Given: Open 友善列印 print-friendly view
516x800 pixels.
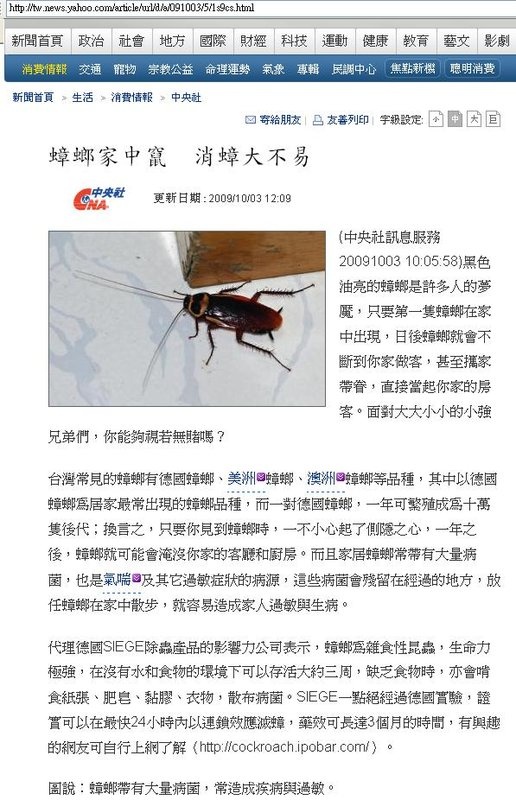Looking at the screenshot, I should pos(340,120).
